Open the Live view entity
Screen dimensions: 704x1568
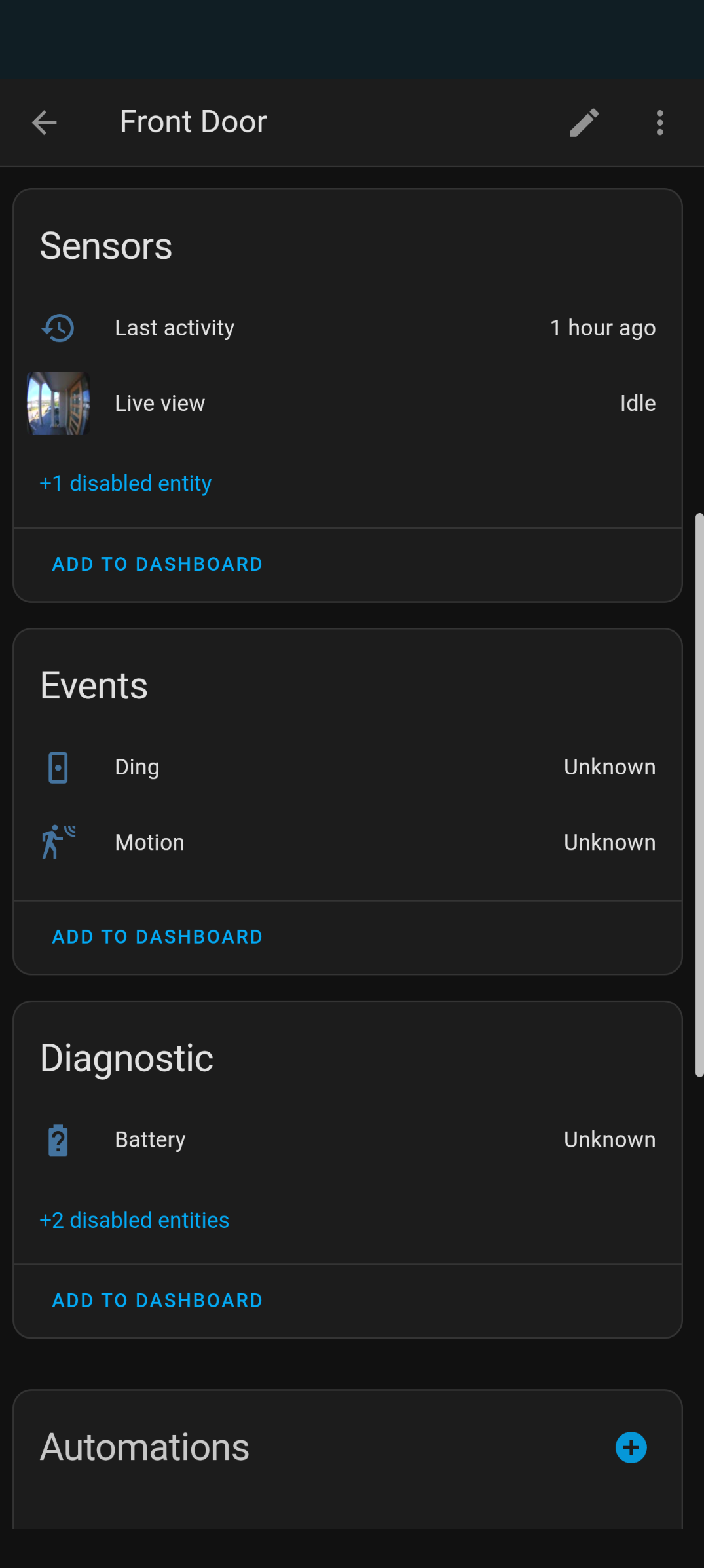click(348, 403)
